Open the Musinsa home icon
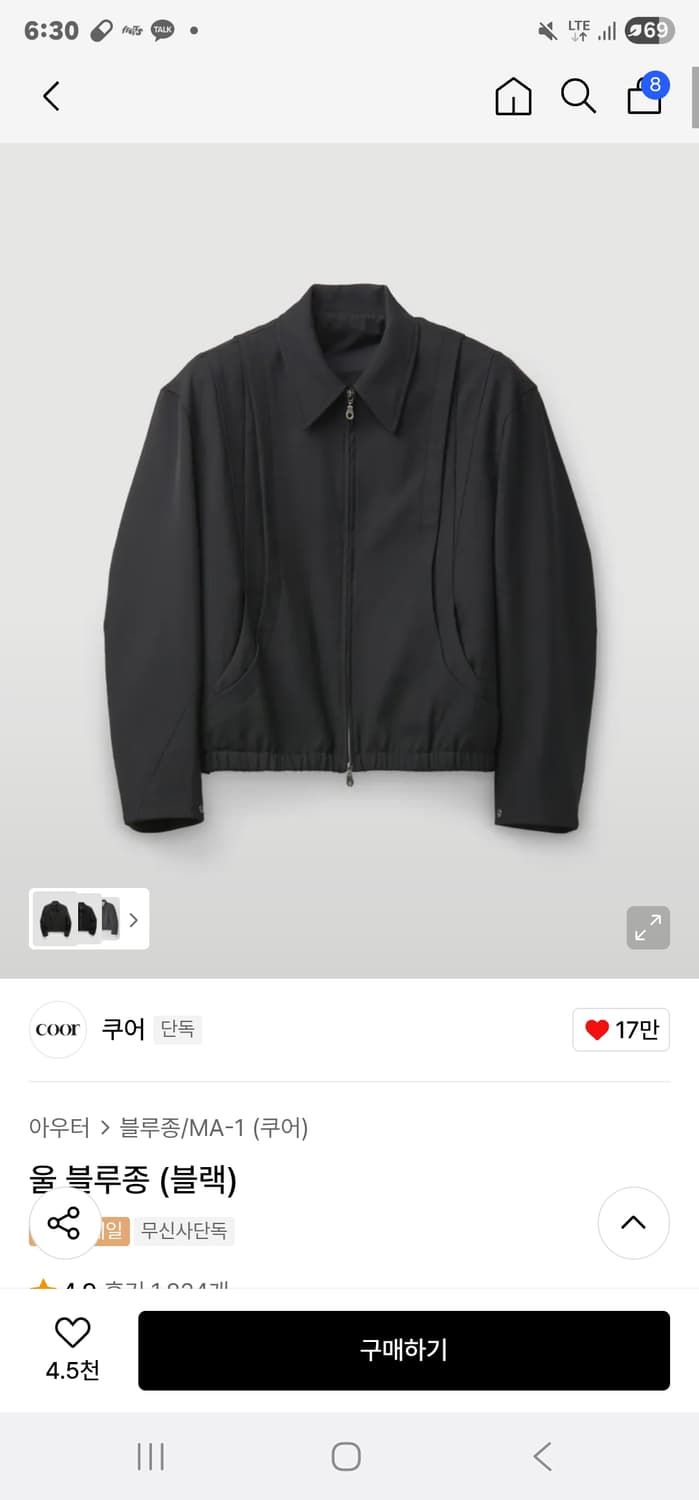699x1500 pixels. click(513, 97)
